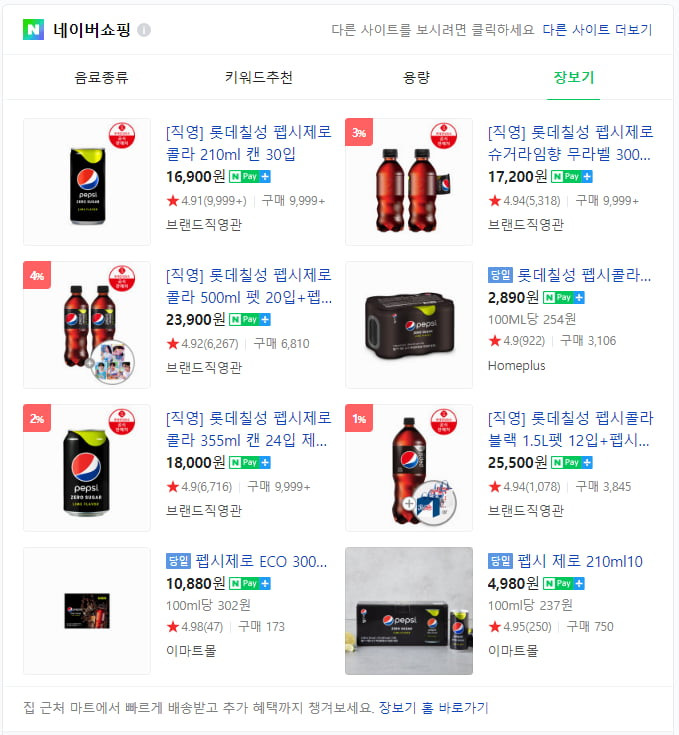Open the 355ml 캔 24입 product link

(248, 429)
